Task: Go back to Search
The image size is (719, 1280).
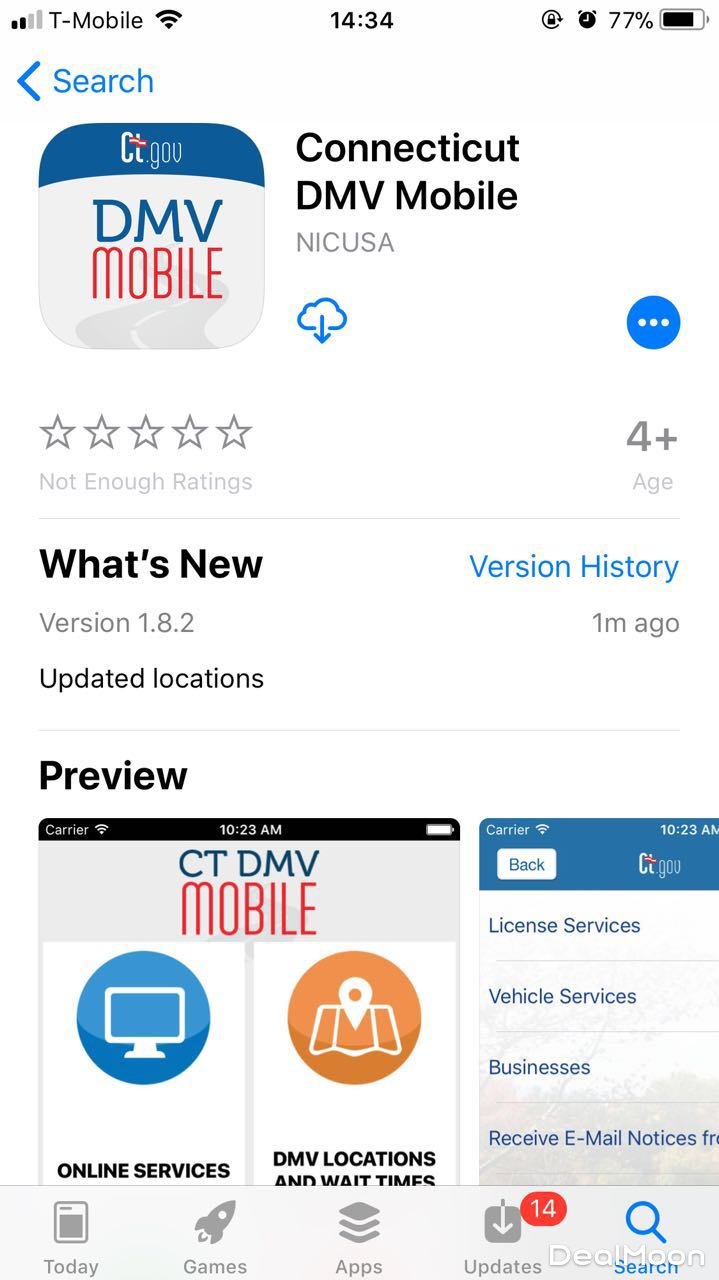Action: click(x=86, y=81)
